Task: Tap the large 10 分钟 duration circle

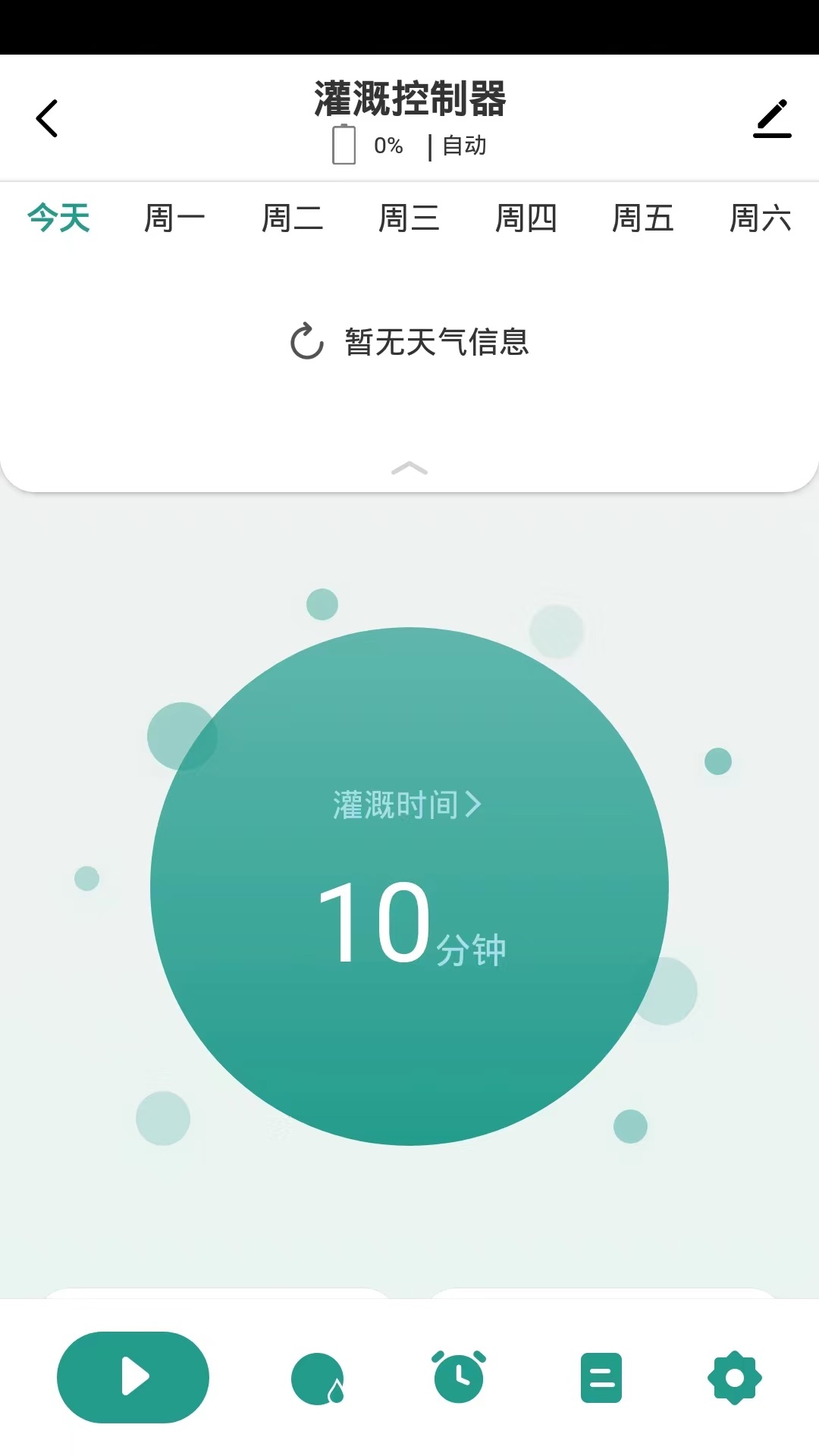Action: tap(409, 925)
